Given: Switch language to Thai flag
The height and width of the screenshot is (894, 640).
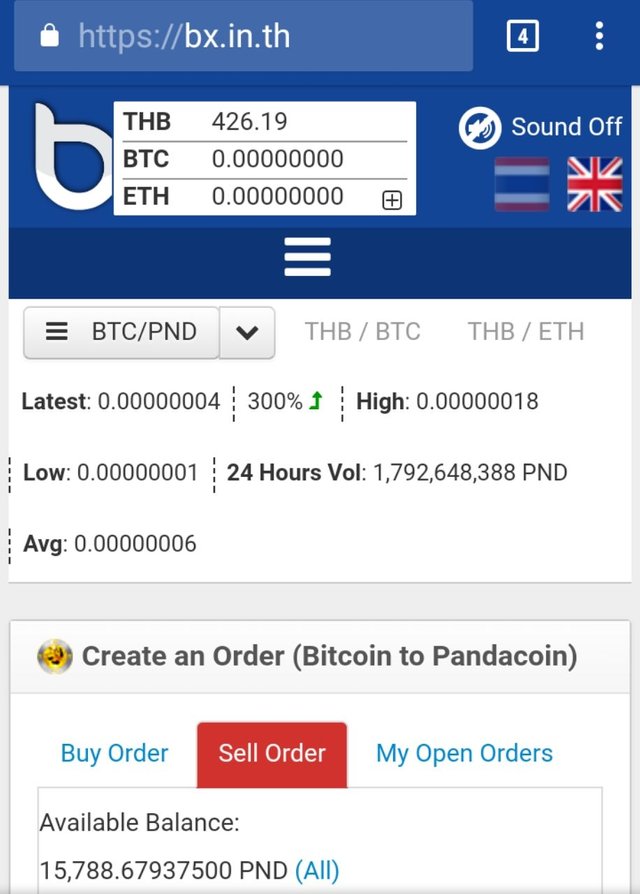Looking at the screenshot, I should click(x=522, y=185).
